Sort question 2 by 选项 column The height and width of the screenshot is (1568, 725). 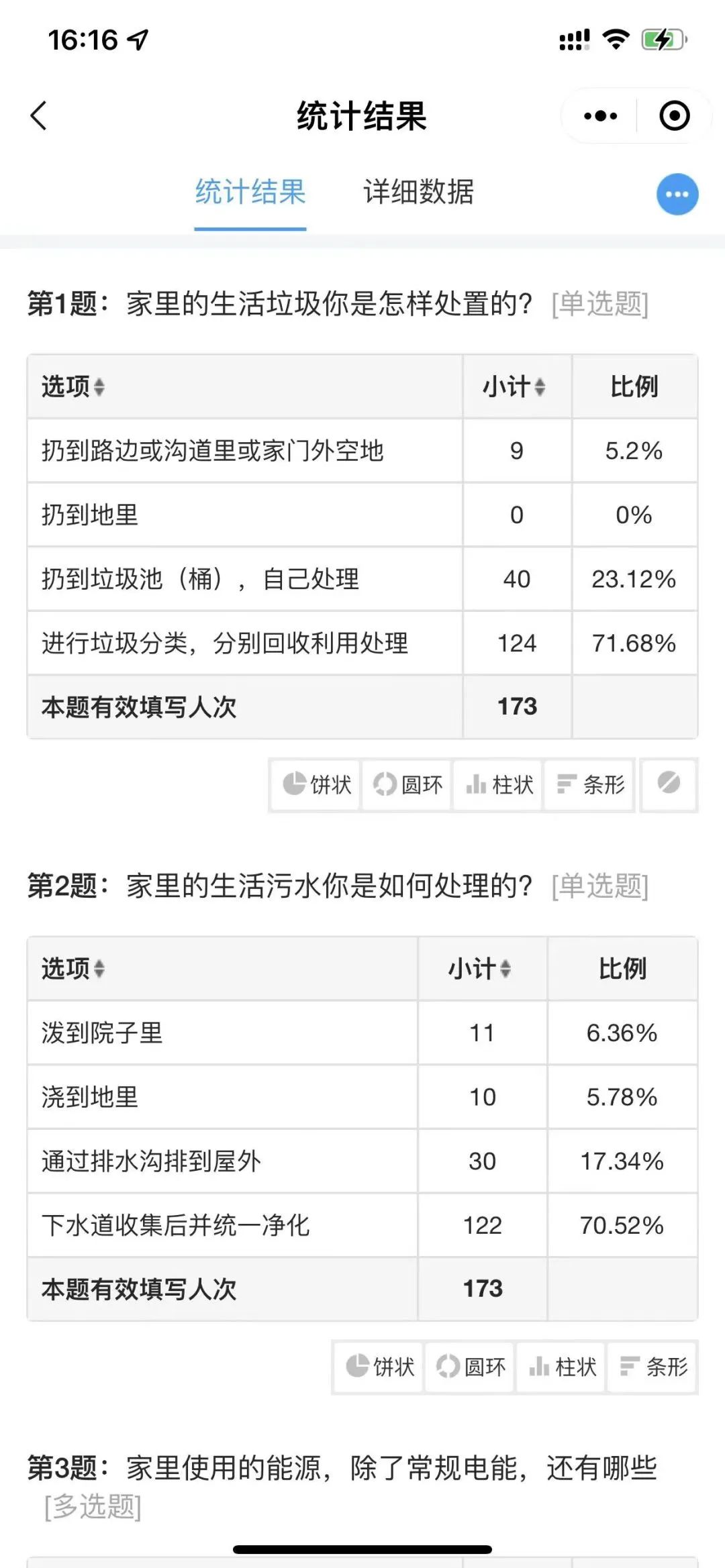(72, 968)
